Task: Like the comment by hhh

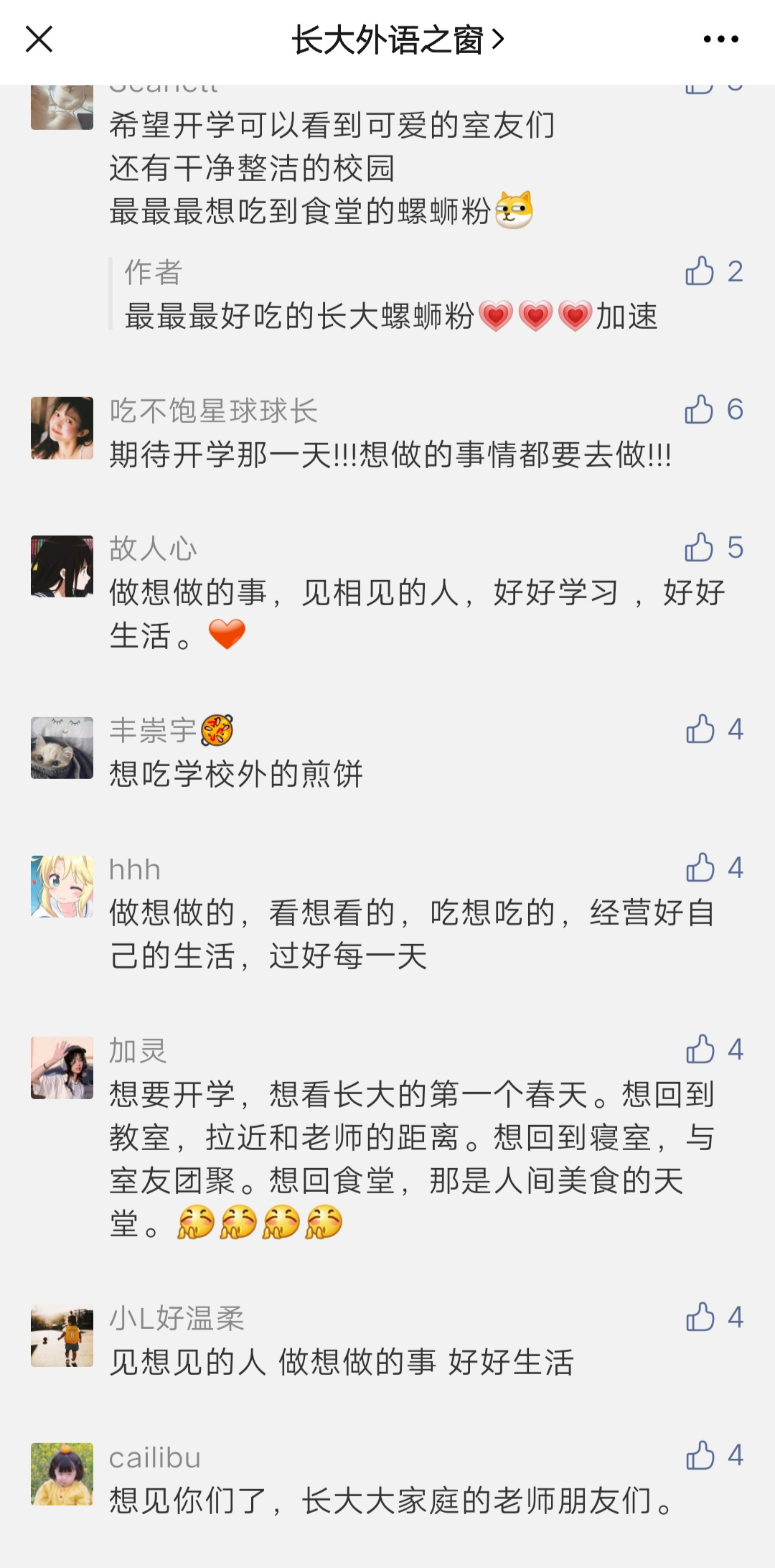Action: [700, 868]
